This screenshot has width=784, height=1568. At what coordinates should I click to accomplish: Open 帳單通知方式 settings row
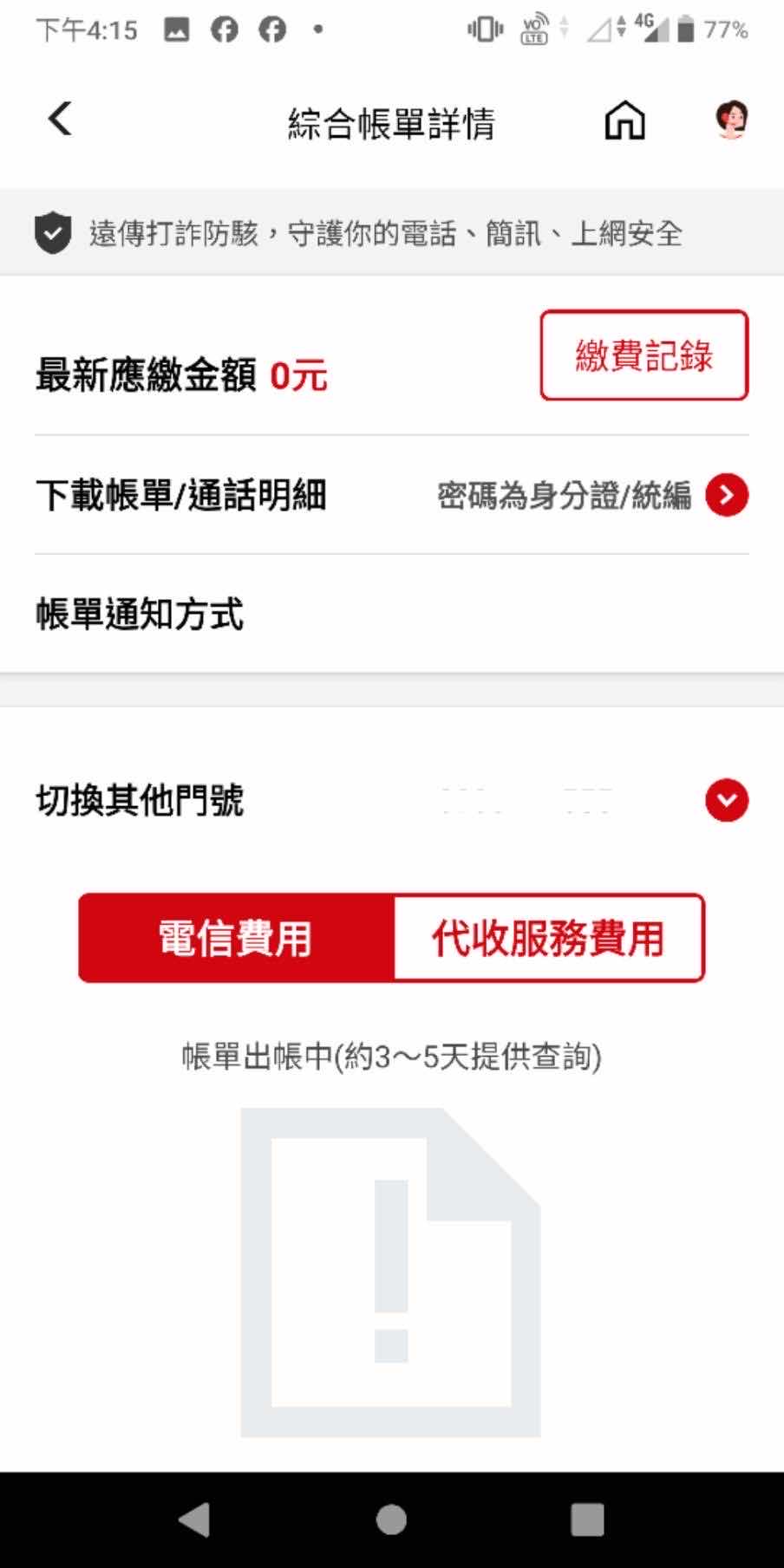coord(390,615)
